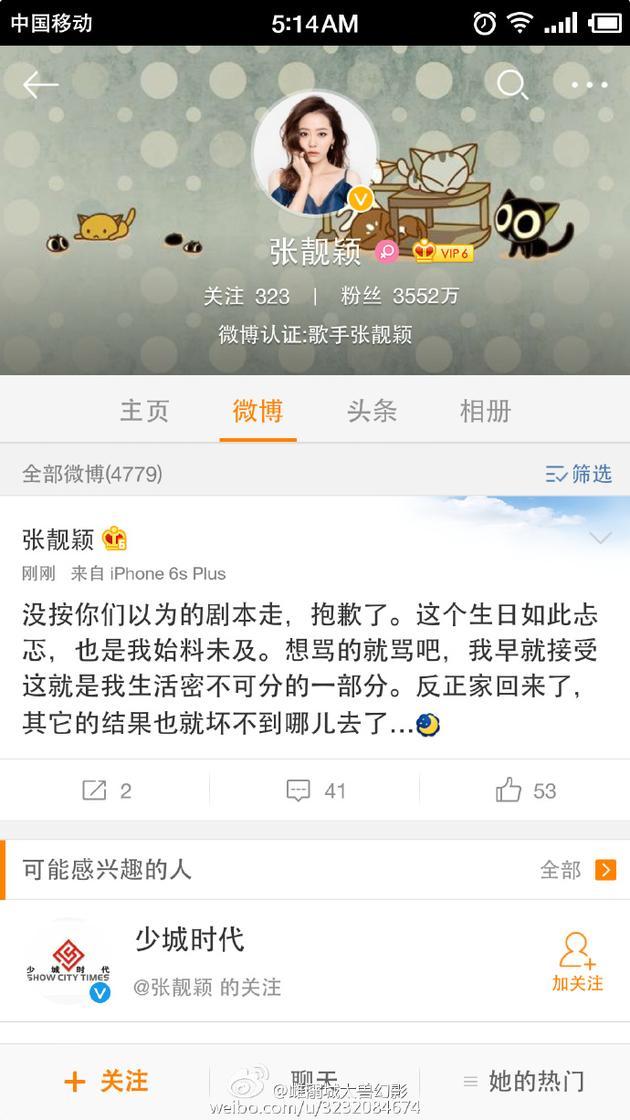
Task: Switch to the 主页 tab
Action: (x=145, y=411)
